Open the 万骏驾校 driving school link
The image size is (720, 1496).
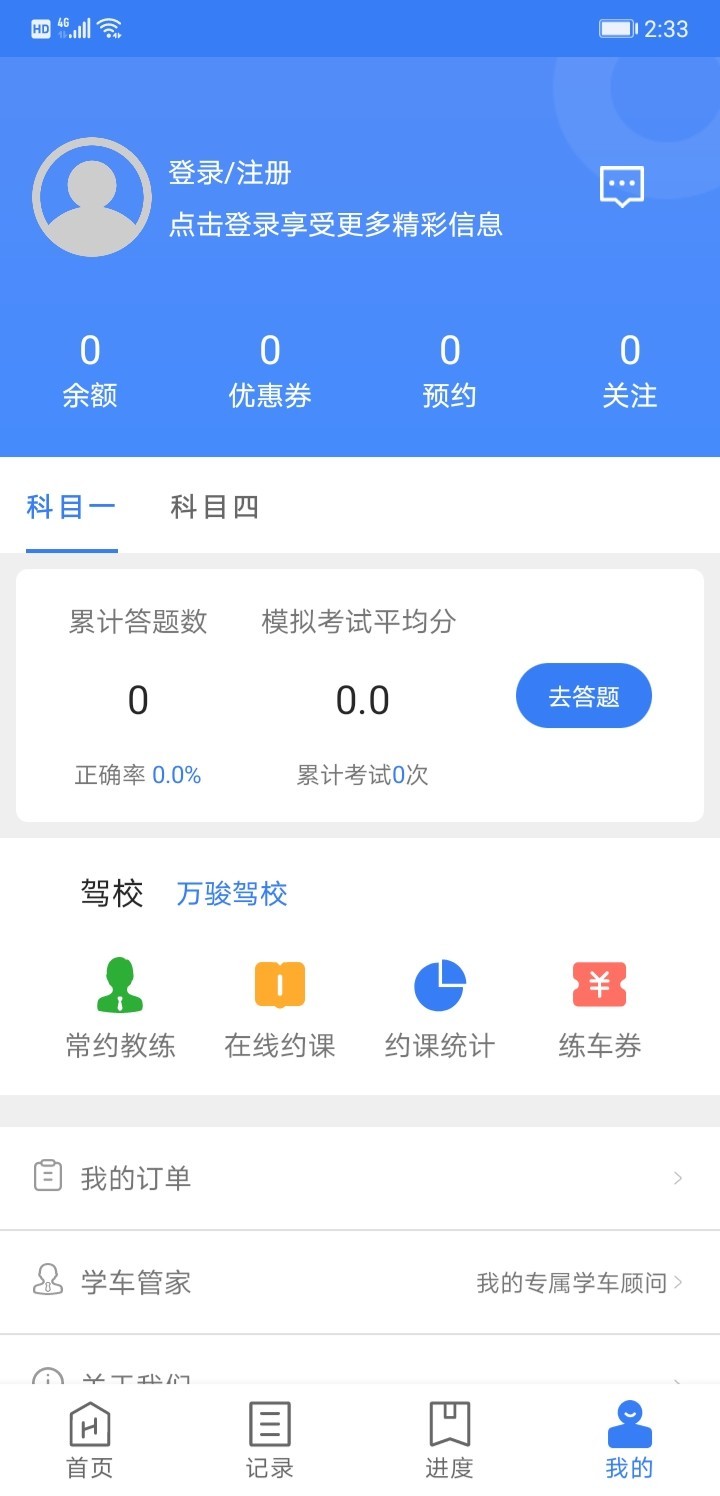coord(231,895)
